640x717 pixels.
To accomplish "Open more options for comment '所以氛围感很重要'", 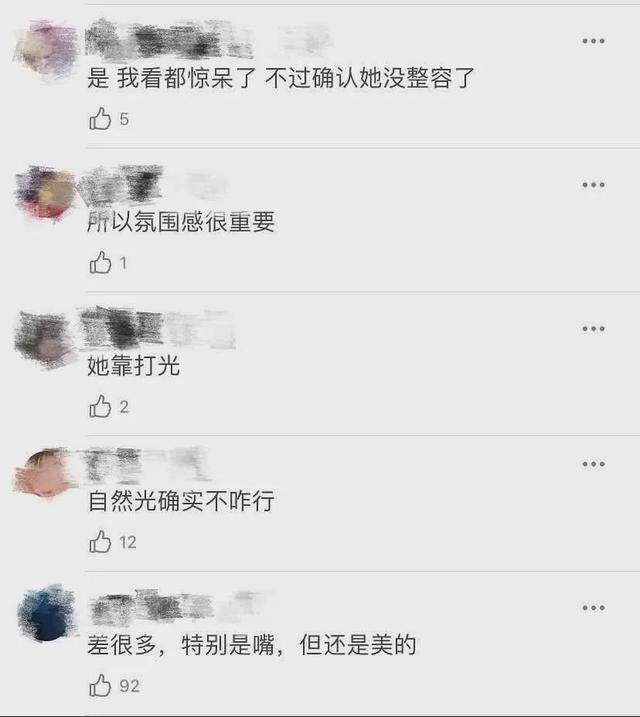I will pos(593,185).
